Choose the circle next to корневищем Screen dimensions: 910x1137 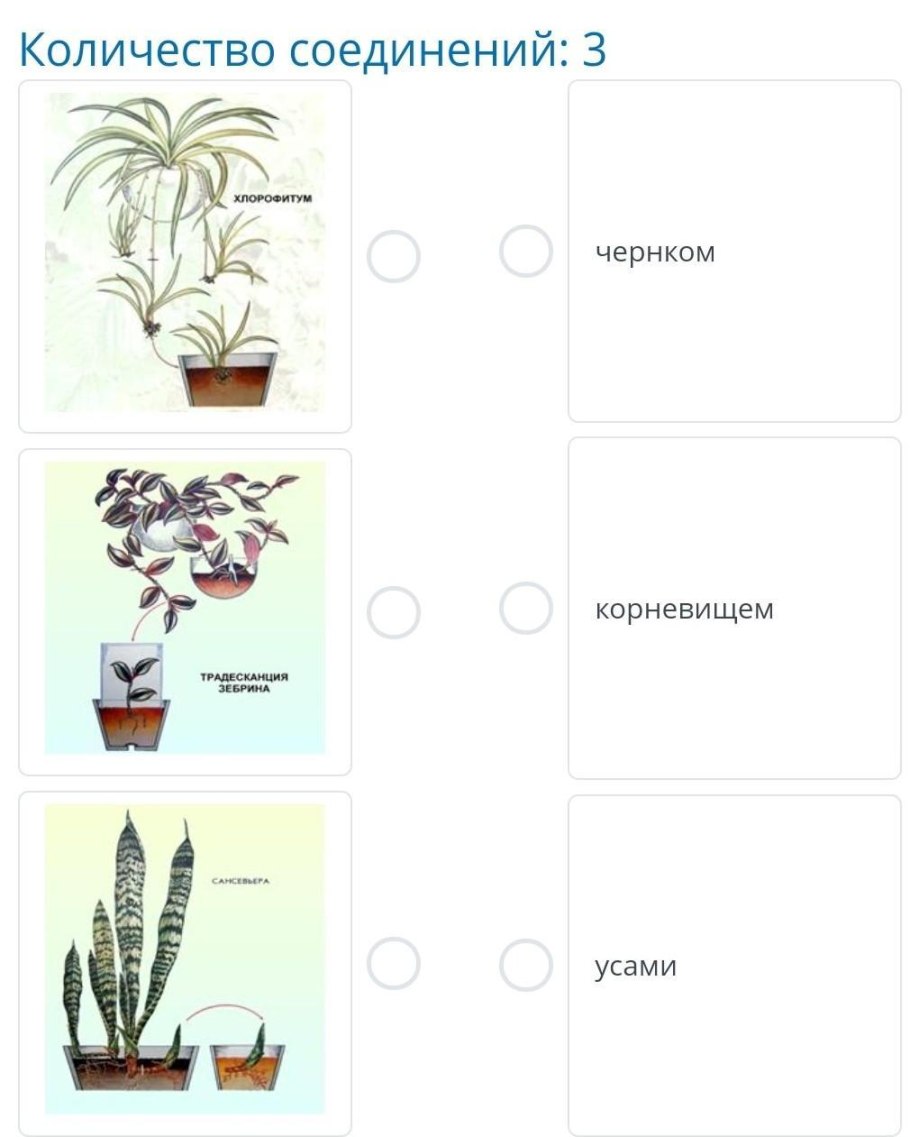click(526, 608)
